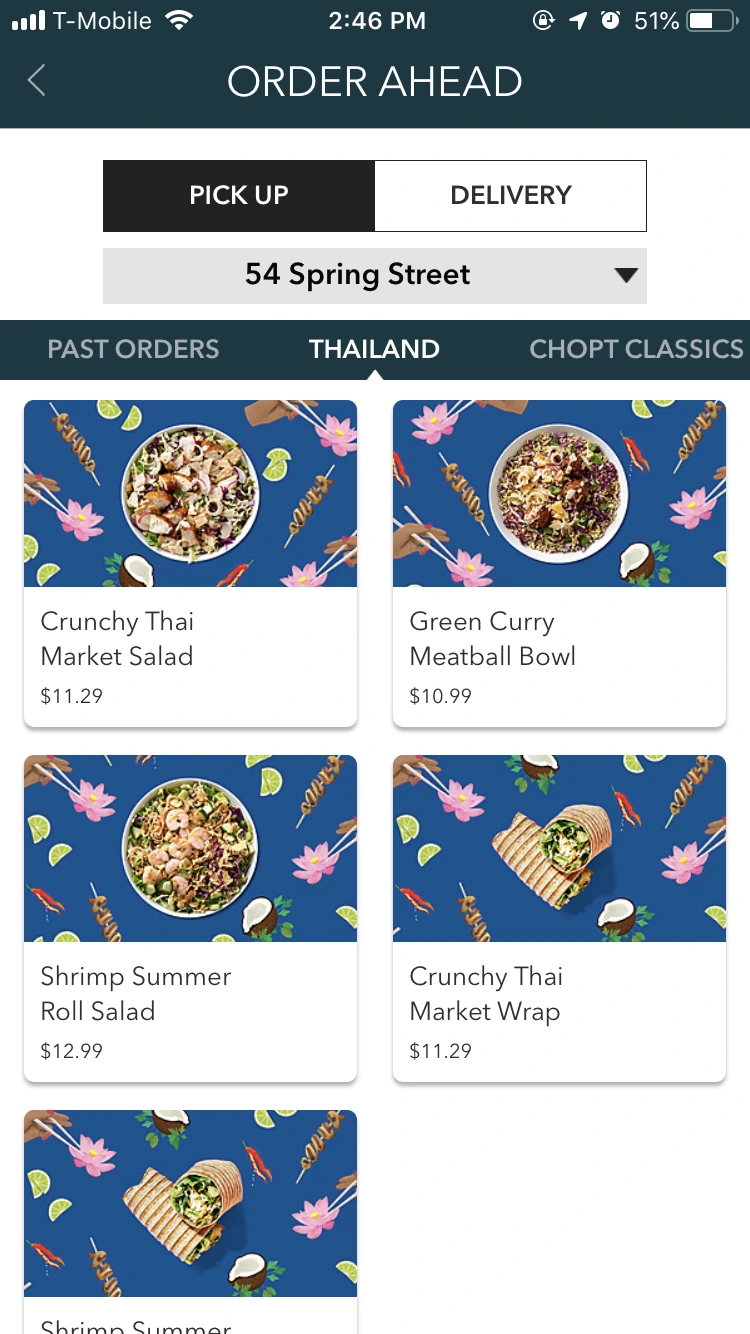750x1334 pixels.
Task: Expand the 54 Spring Street location dropdown
Action: click(x=375, y=275)
